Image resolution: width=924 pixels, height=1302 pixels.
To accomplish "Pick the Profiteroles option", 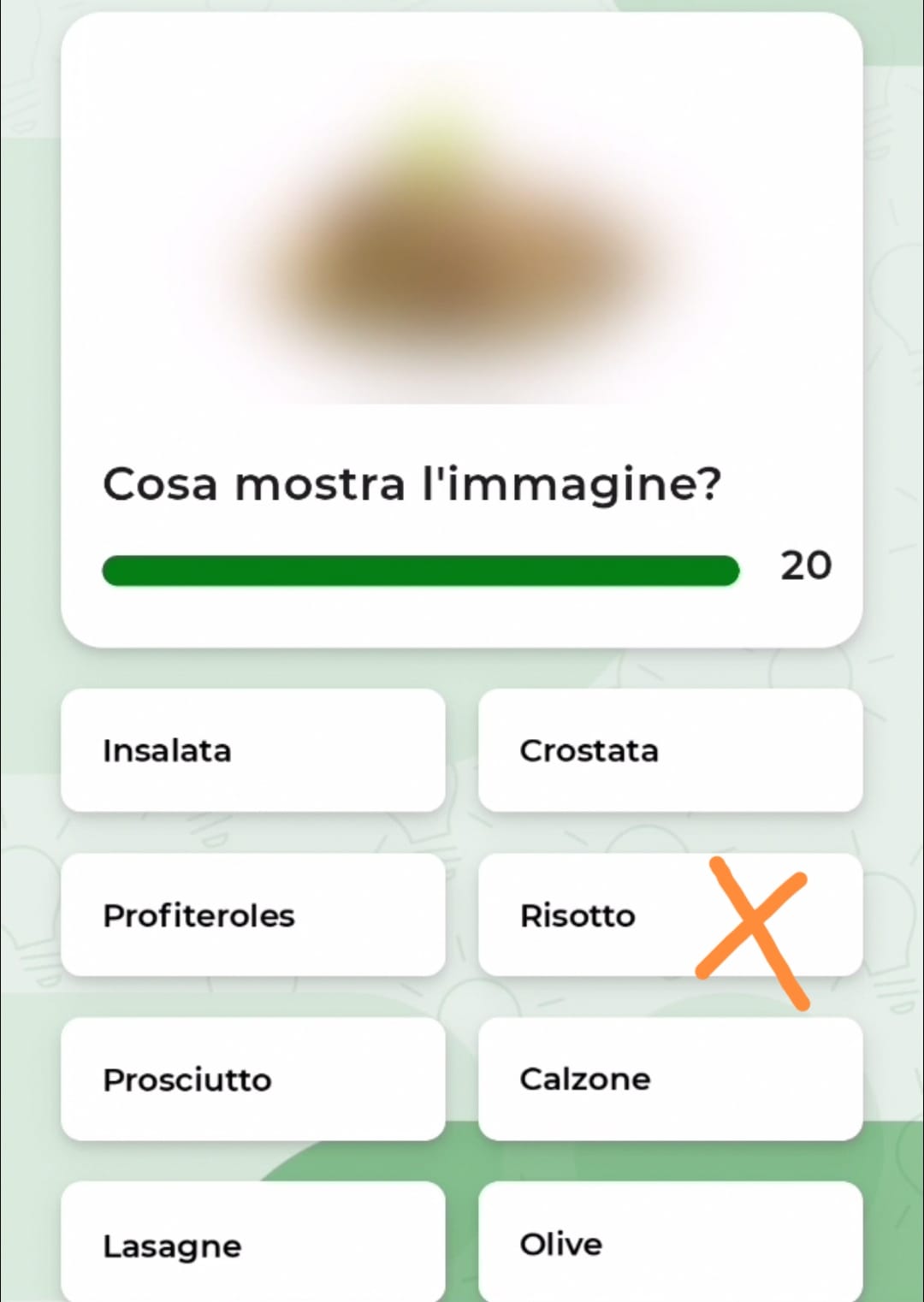I will (252, 914).
